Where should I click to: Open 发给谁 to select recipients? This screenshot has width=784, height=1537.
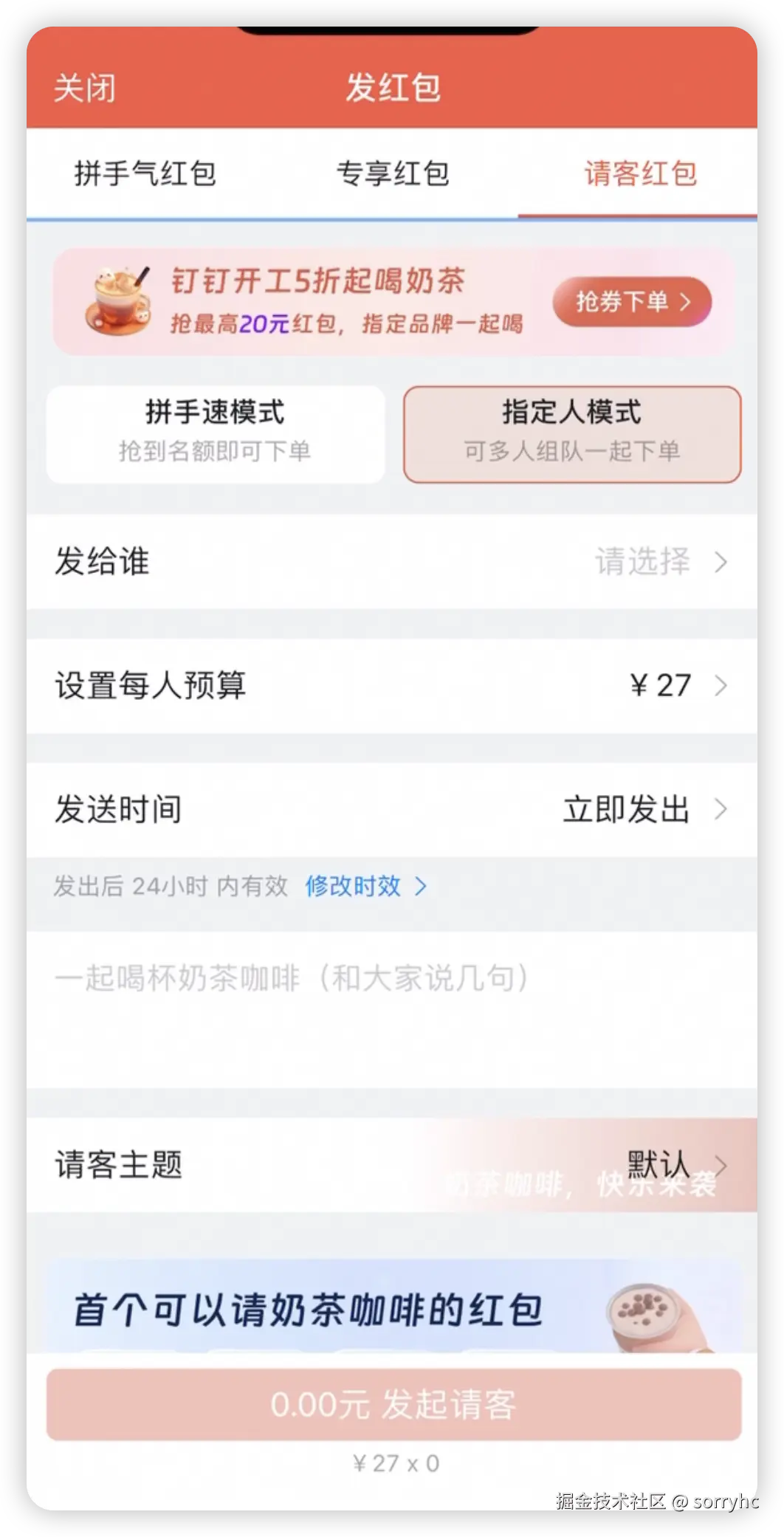tap(392, 562)
